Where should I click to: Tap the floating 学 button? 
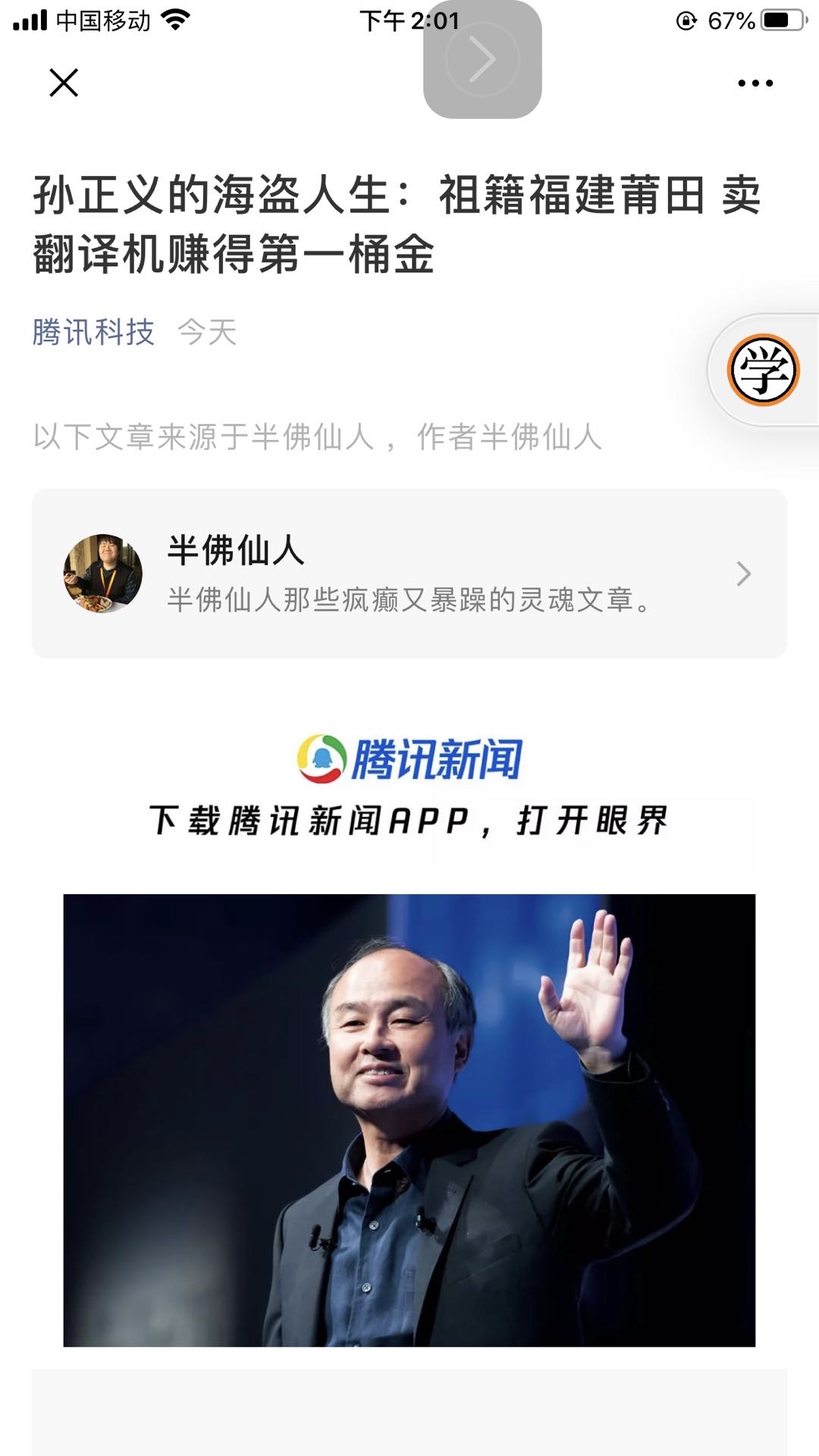[x=763, y=370]
